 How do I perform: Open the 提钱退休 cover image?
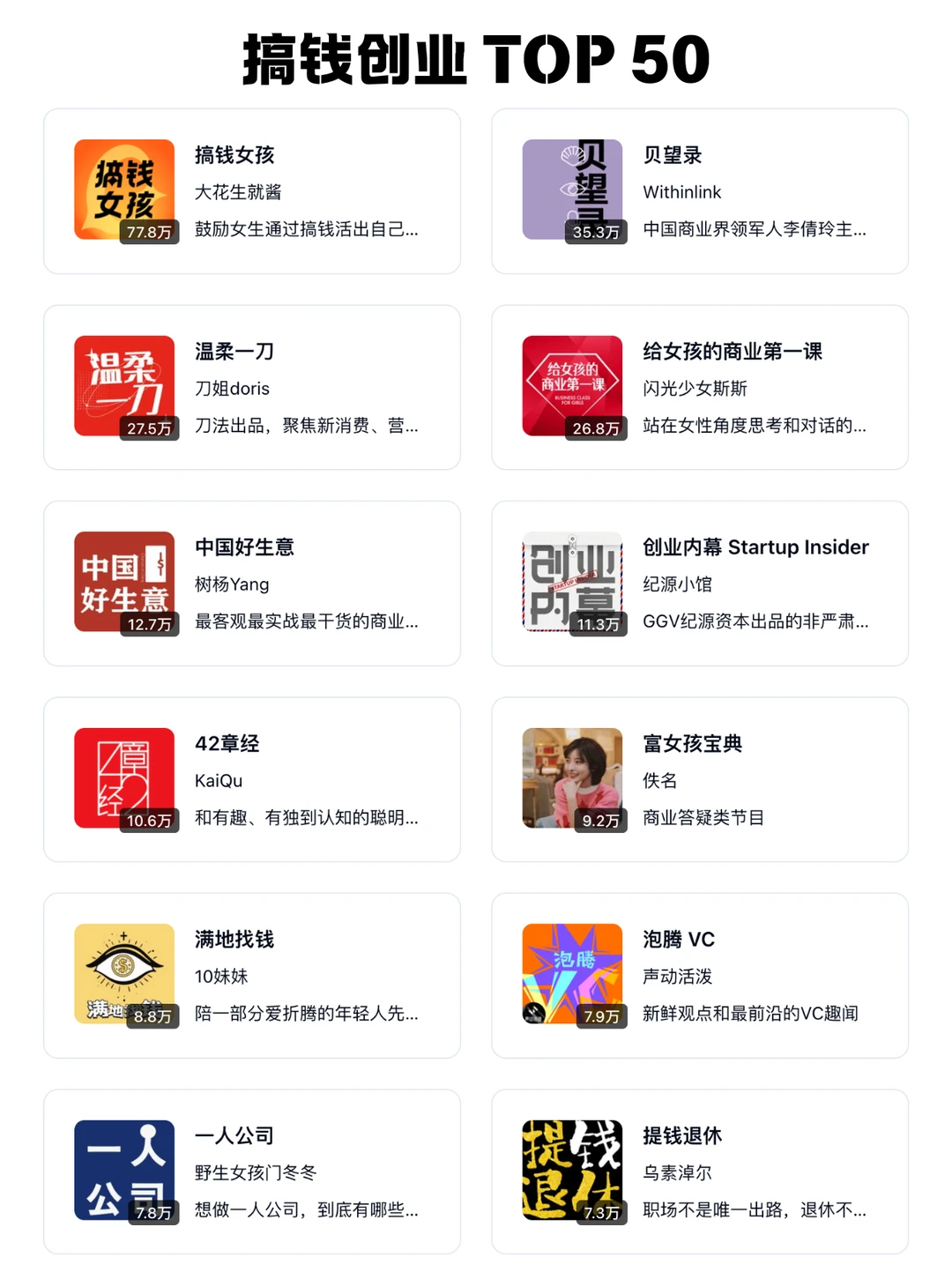coord(572,1170)
